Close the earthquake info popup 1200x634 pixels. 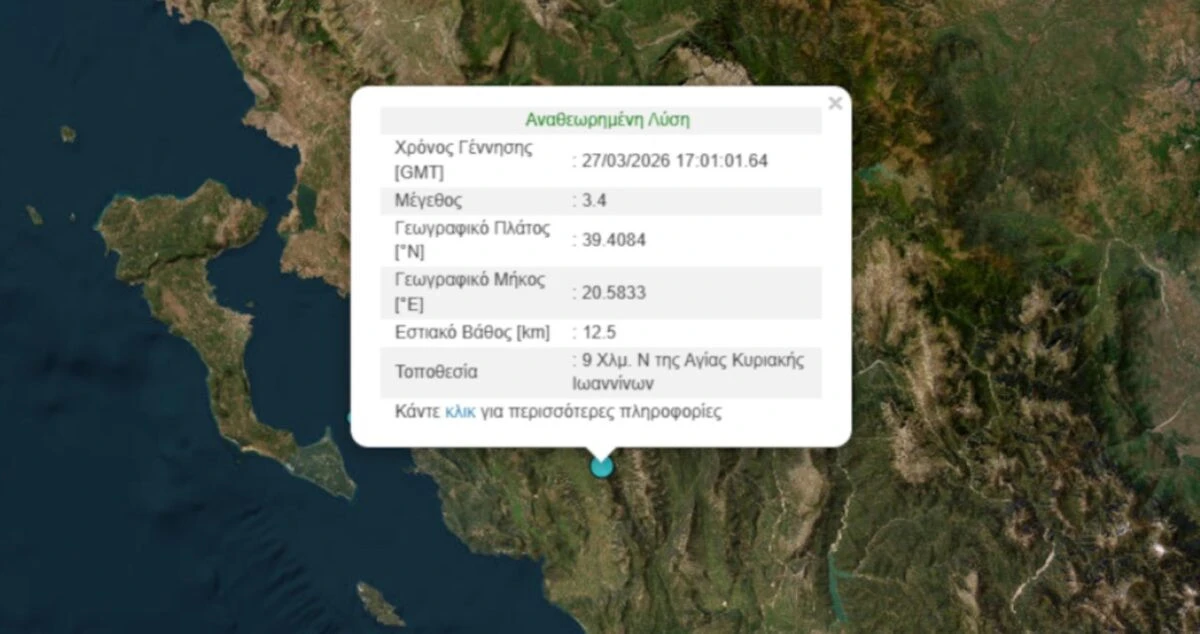click(835, 103)
